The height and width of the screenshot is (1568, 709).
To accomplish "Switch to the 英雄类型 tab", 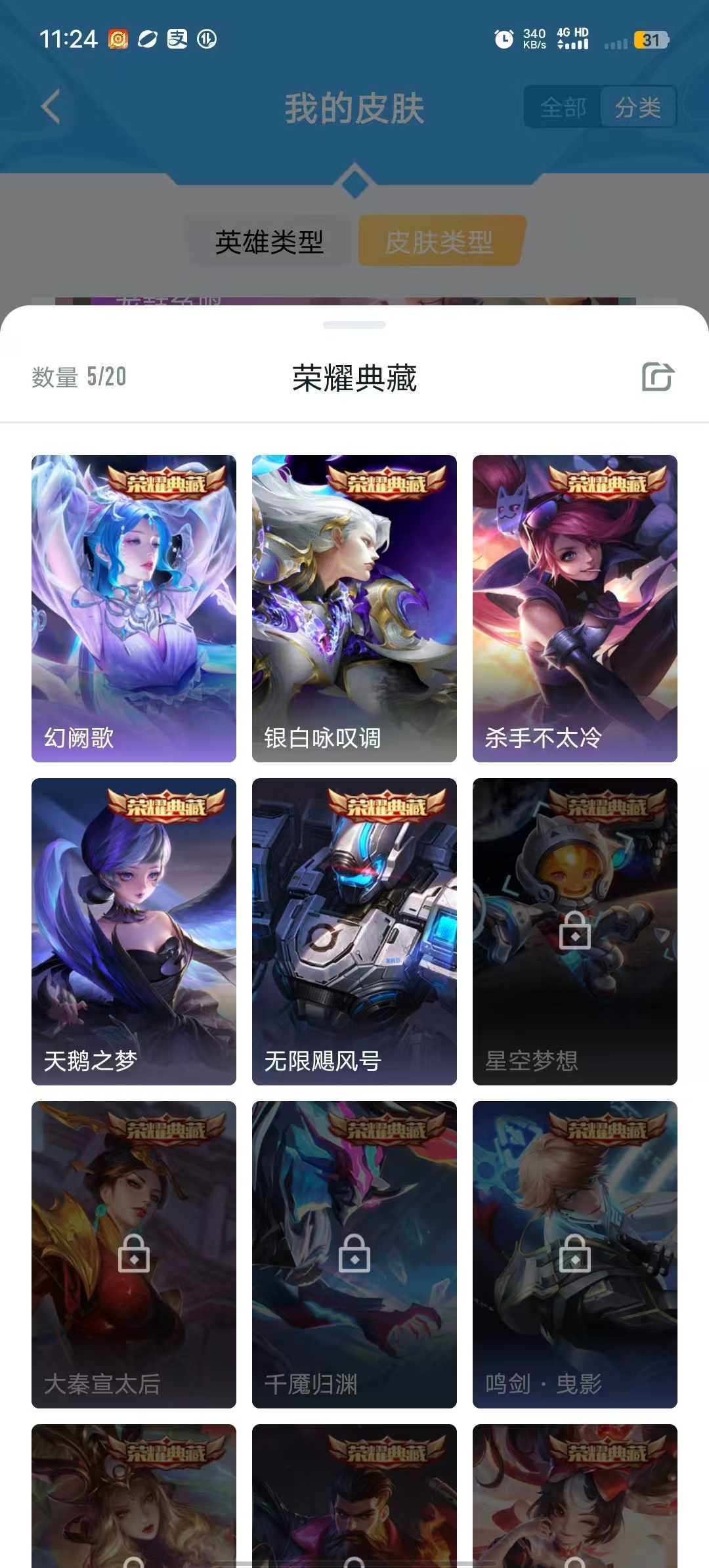I will pyautogui.click(x=270, y=242).
